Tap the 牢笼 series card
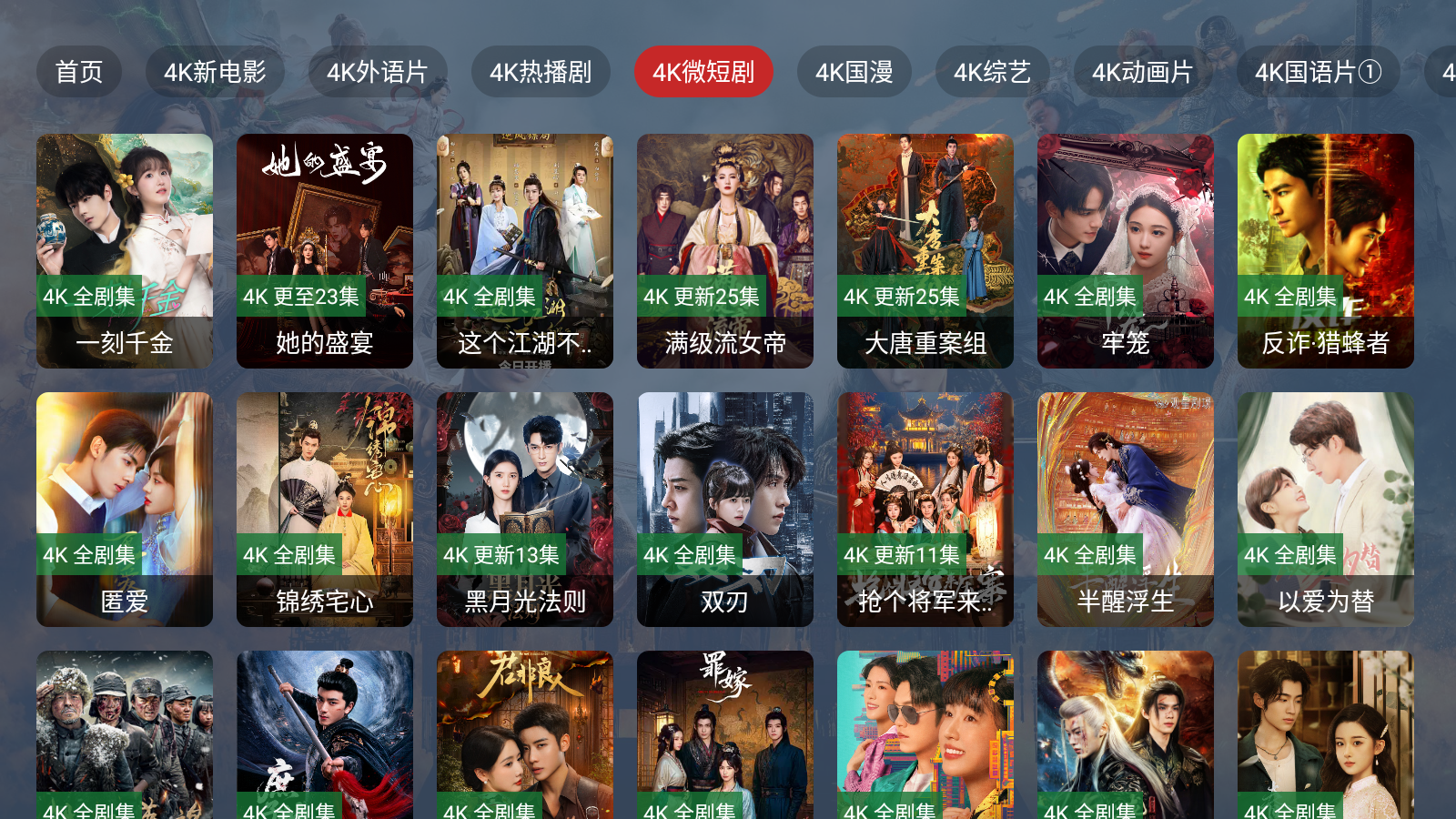 click(x=1126, y=250)
